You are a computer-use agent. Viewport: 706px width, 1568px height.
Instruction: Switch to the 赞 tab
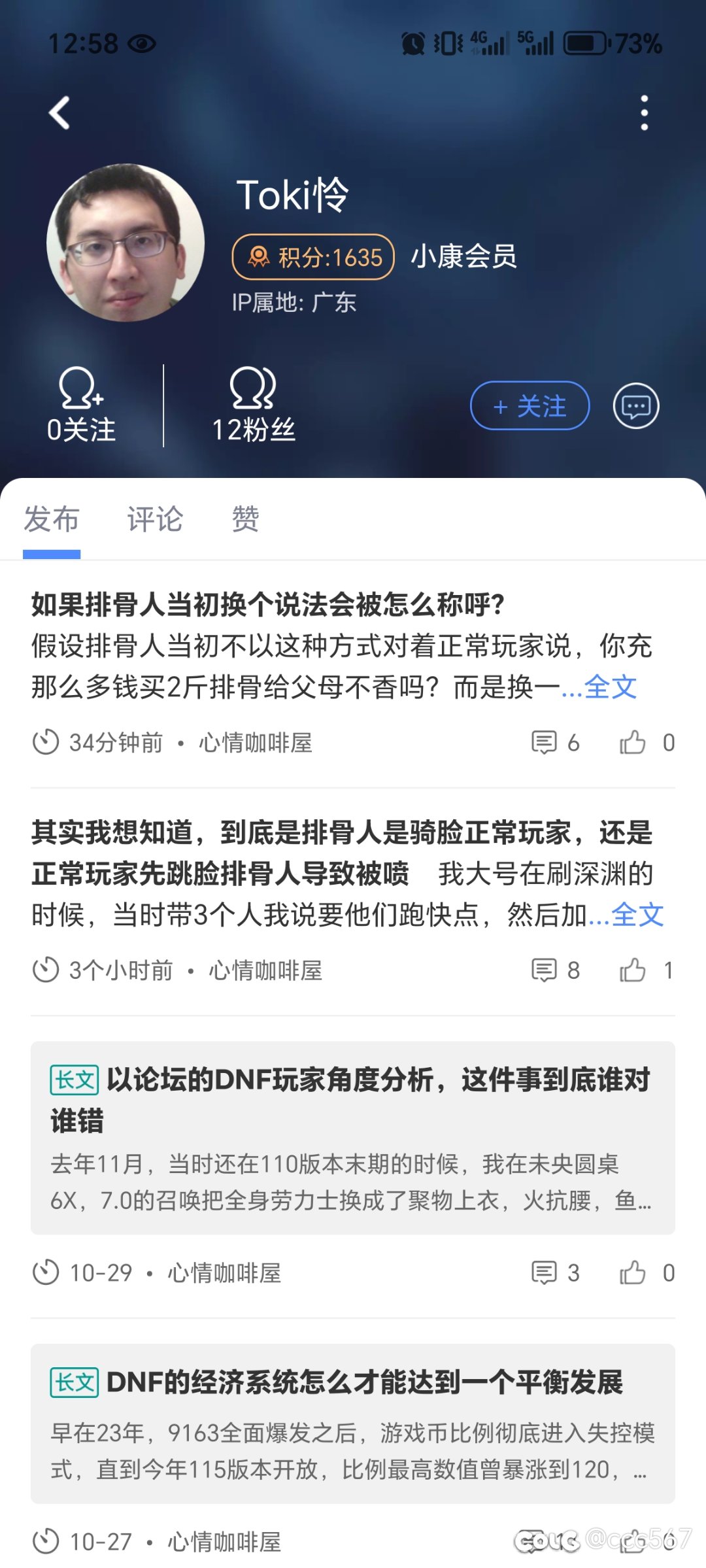tap(246, 519)
